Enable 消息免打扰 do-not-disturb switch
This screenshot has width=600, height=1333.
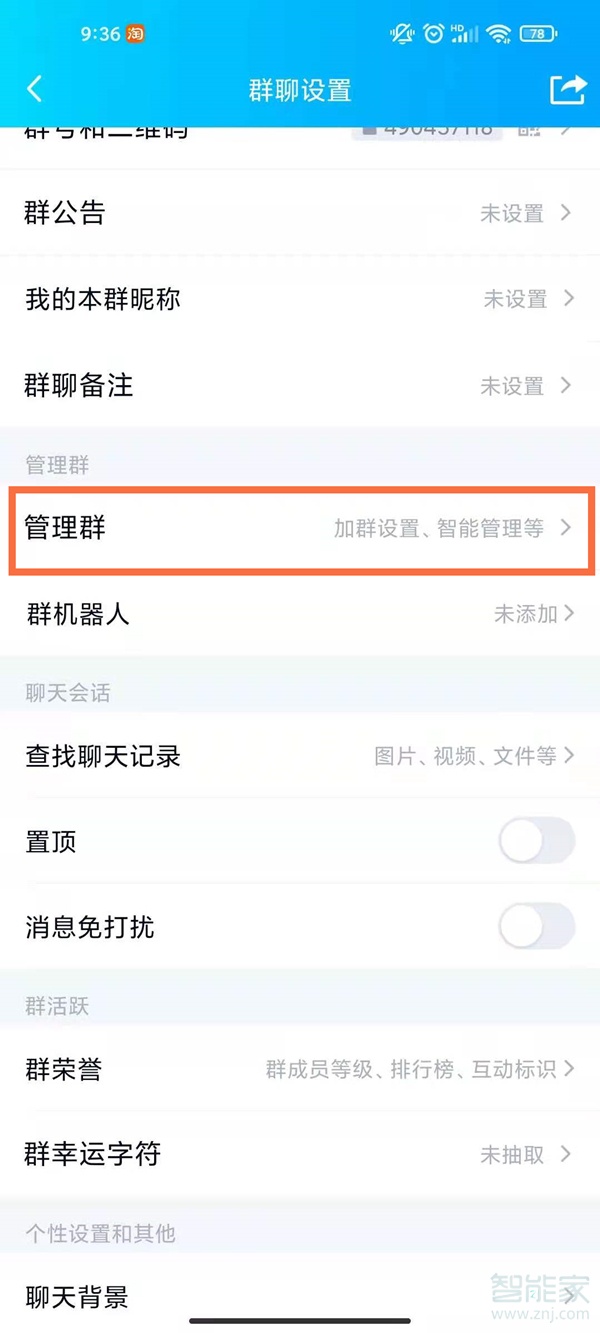pos(536,927)
